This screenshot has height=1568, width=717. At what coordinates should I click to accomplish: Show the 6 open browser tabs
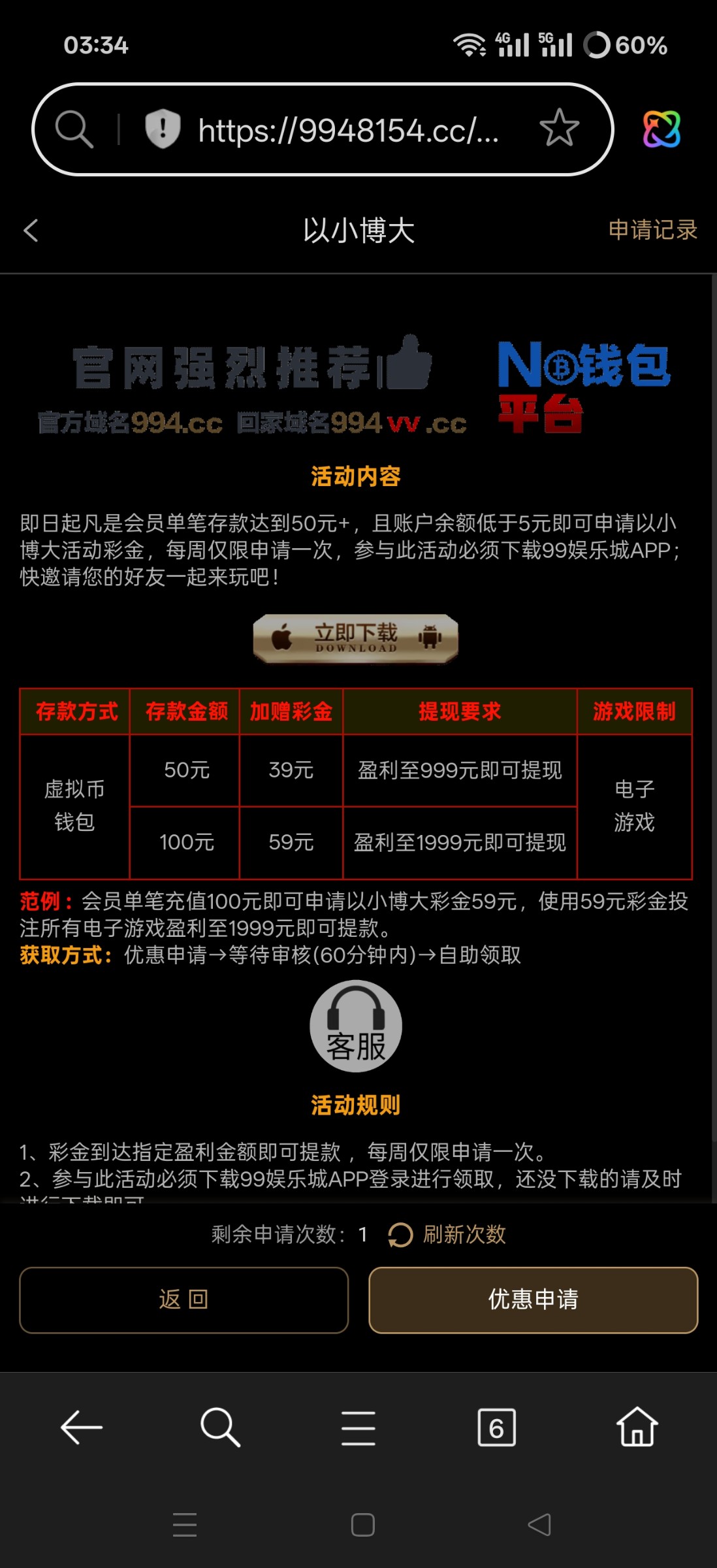coord(496,1428)
